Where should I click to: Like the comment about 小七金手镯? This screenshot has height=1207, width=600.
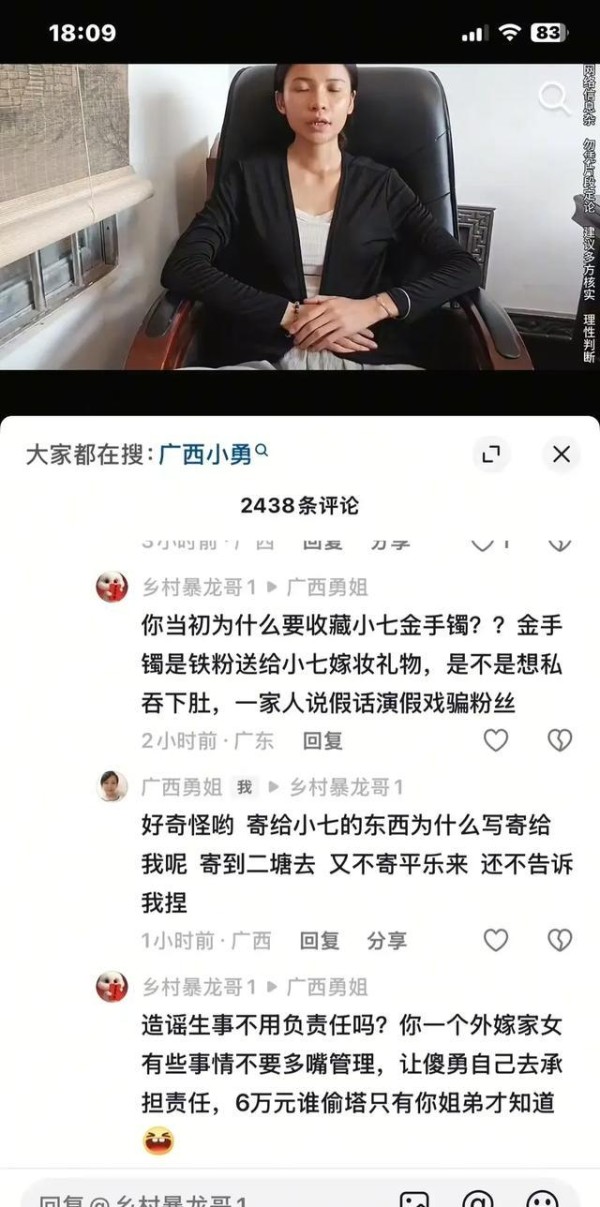(496, 741)
